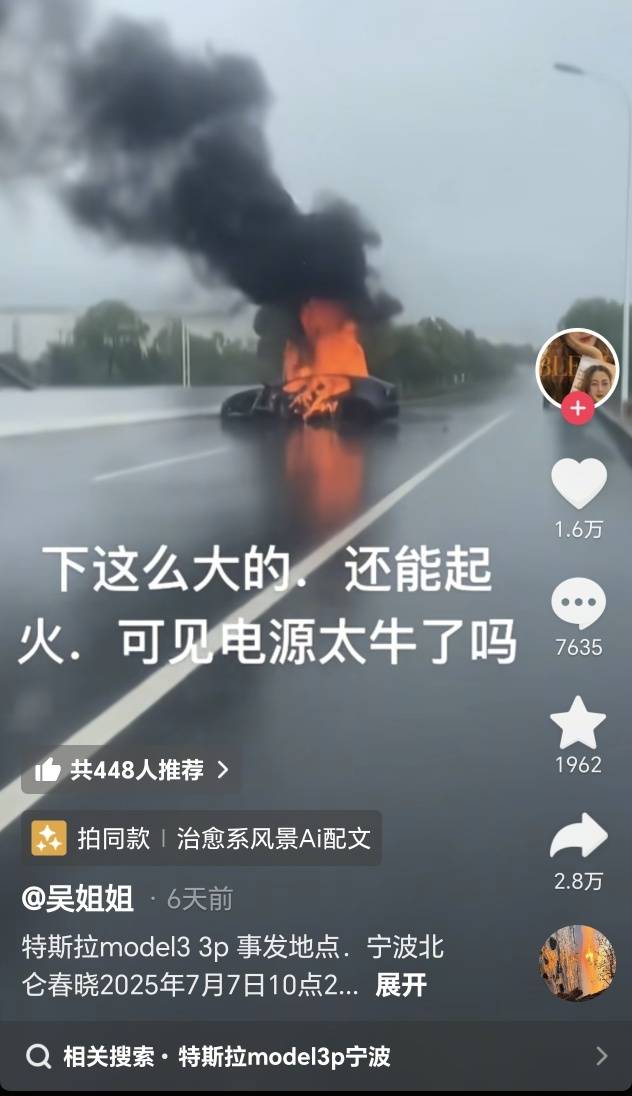Image resolution: width=632 pixels, height=1096 pixels.
Task: Expand the caption with 展开
Action: coord(401,985)
